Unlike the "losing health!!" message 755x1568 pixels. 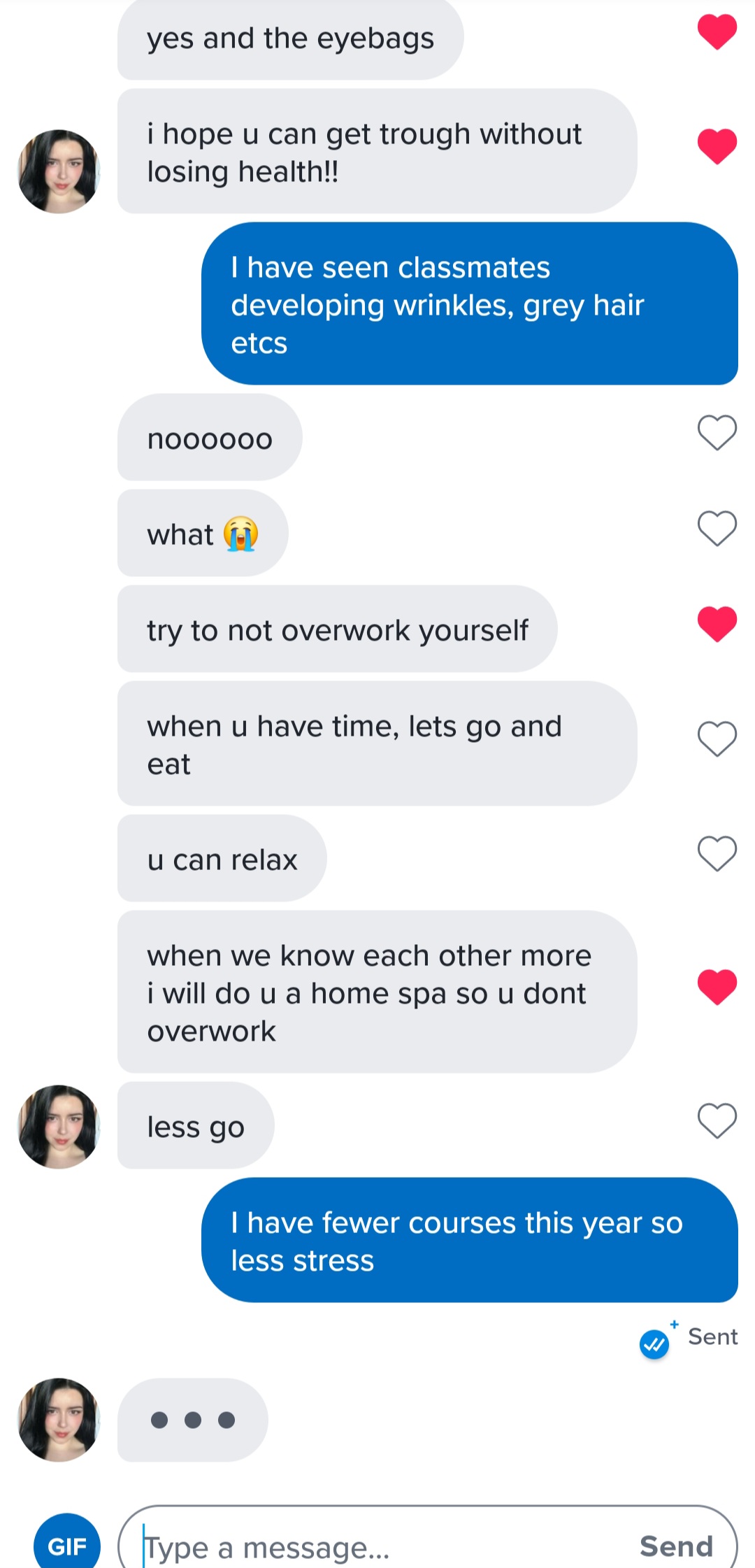pos(717,146)
